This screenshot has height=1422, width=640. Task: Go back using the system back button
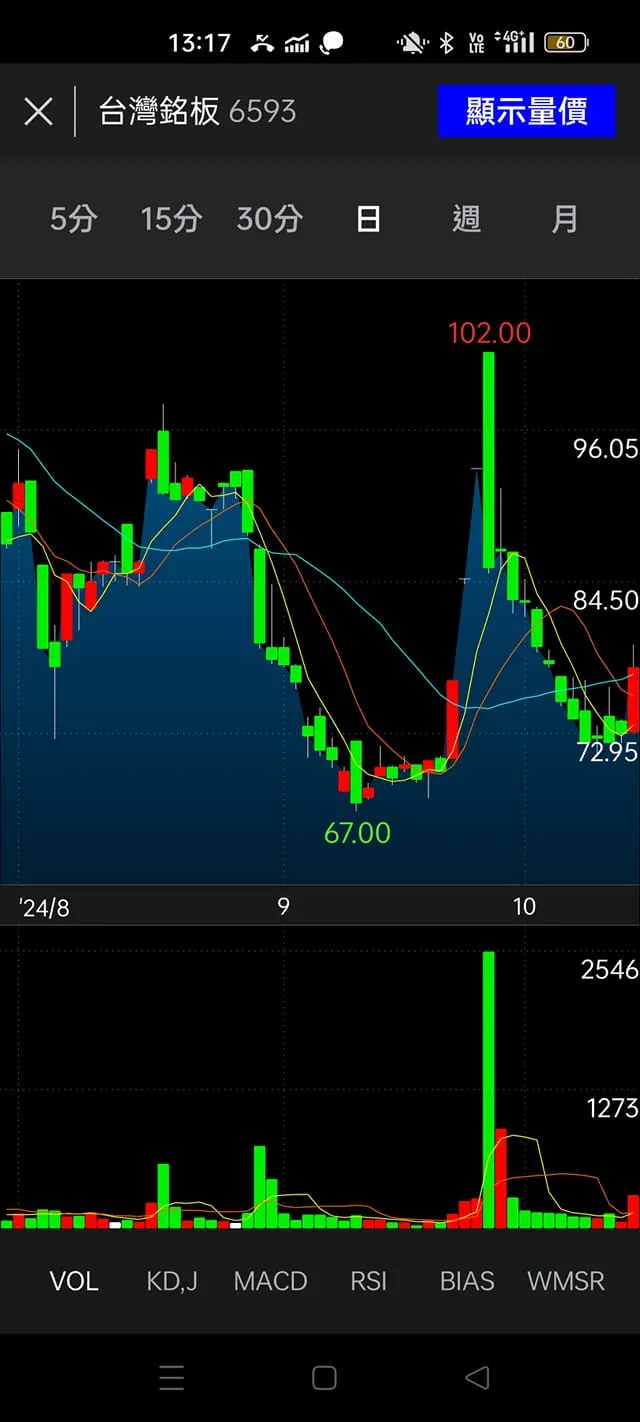tap(477, 1378)
